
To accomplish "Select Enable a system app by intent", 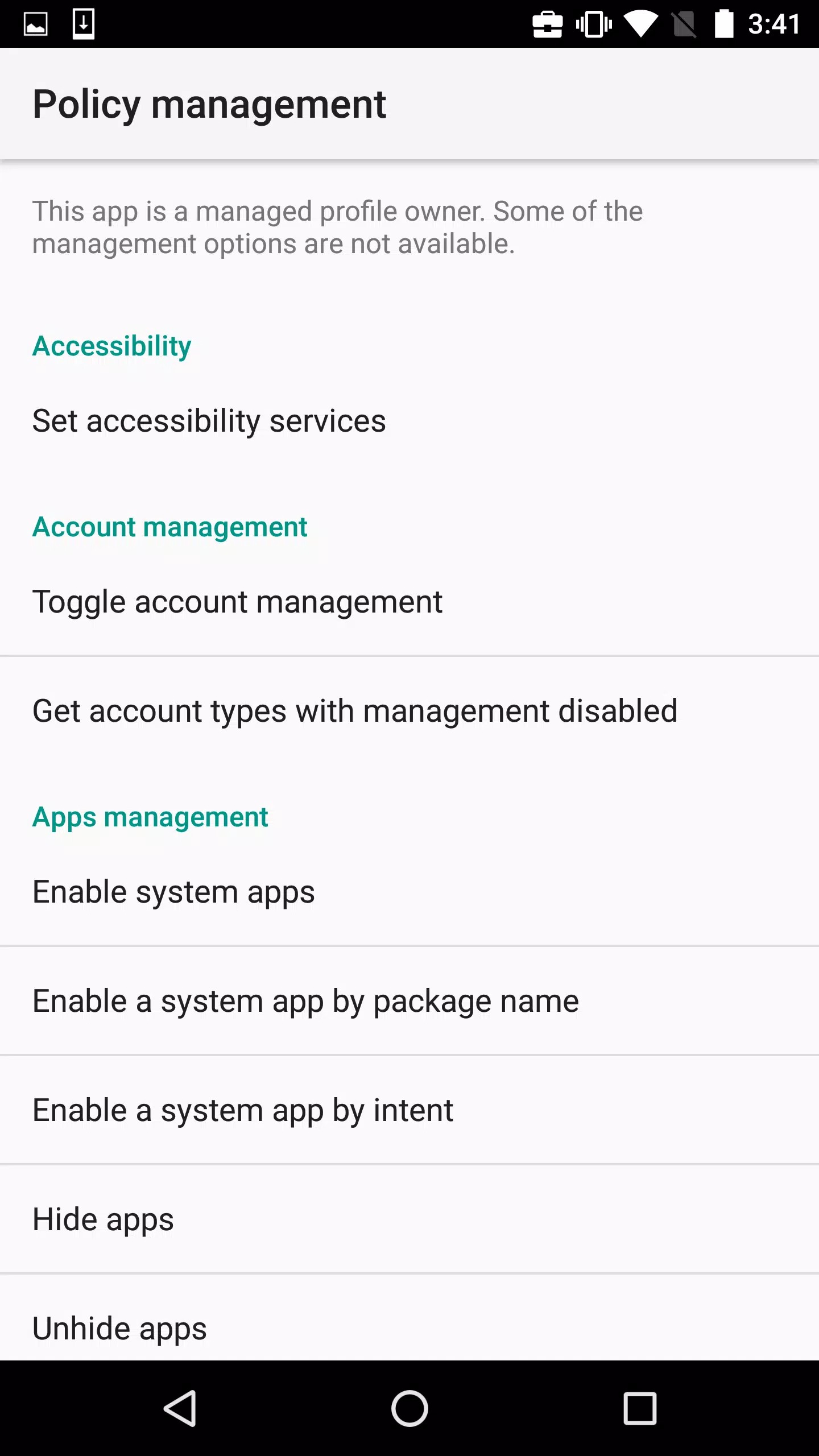I will coord(409,1110).
